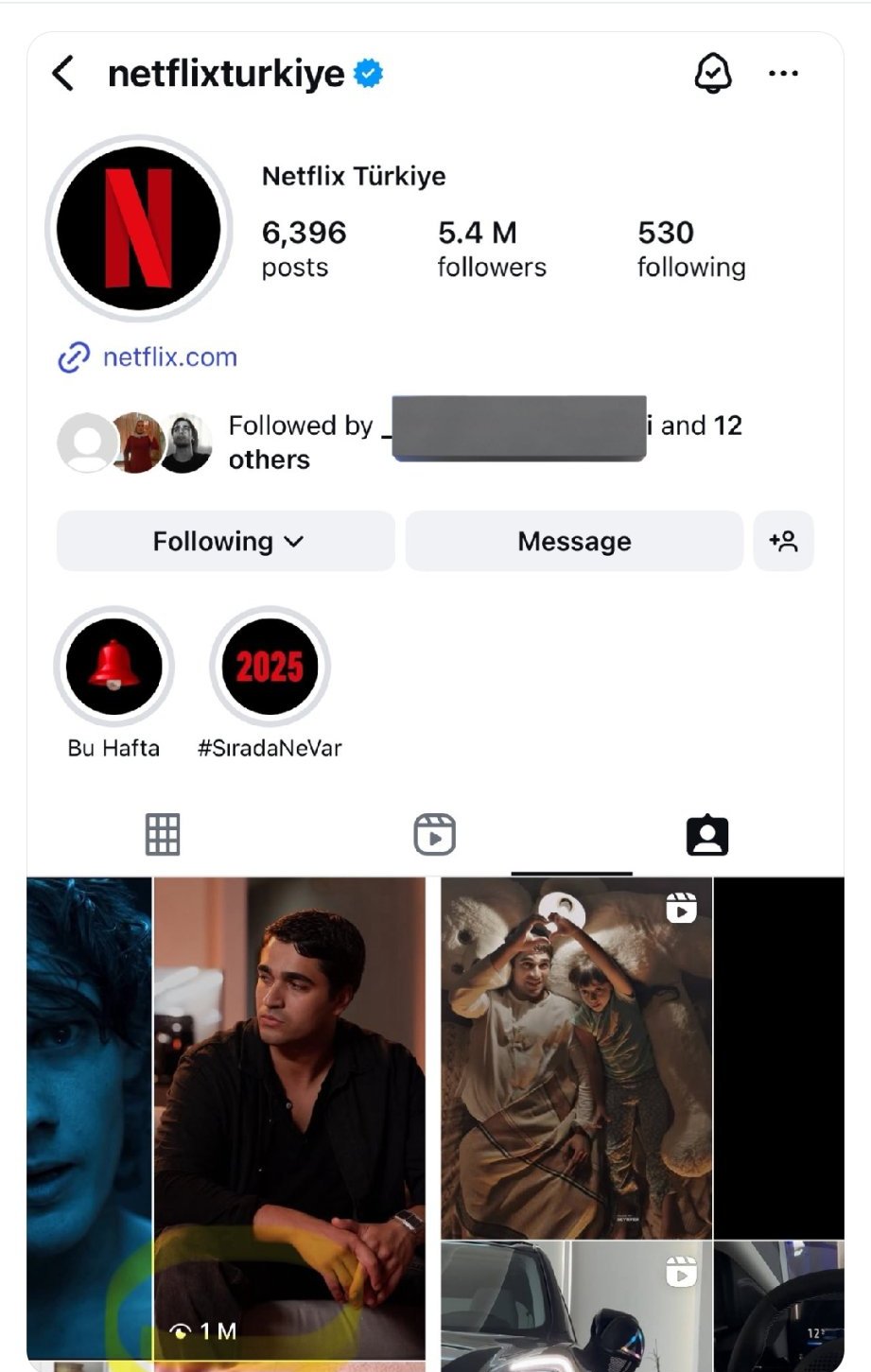Open the reel of two people on a teddy bear
The image size is (871, 1372).
(x=576, y=1057)
